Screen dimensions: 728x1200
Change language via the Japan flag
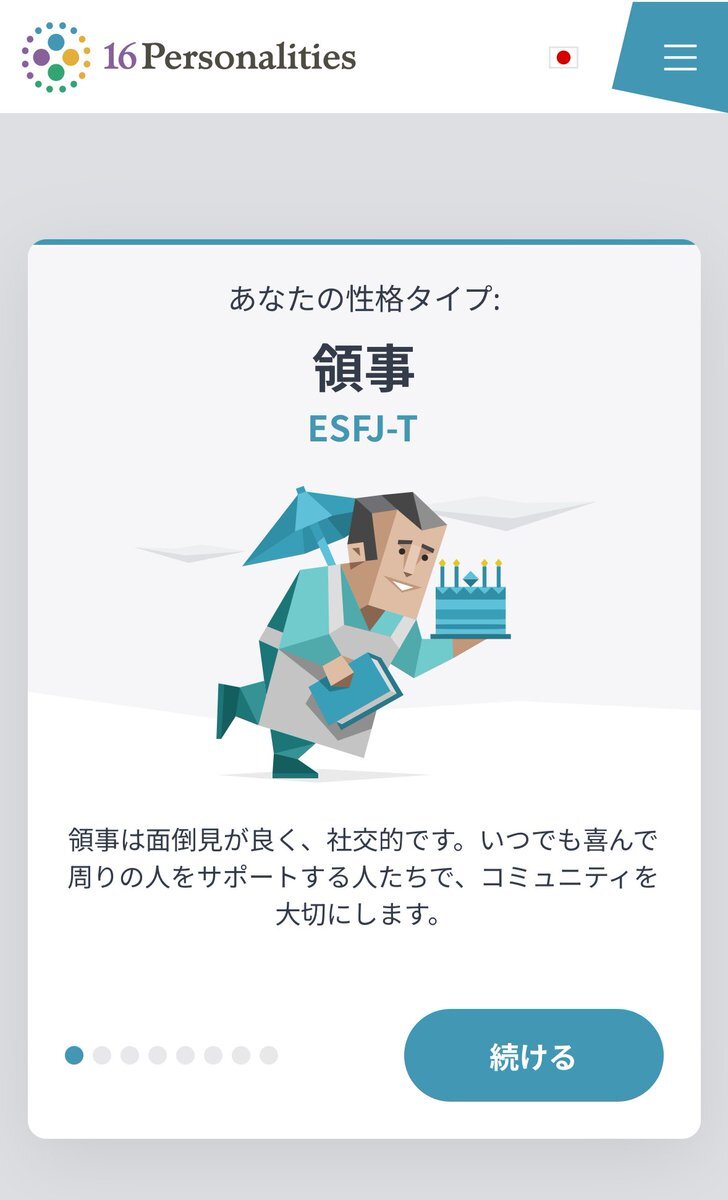(564, 58)
